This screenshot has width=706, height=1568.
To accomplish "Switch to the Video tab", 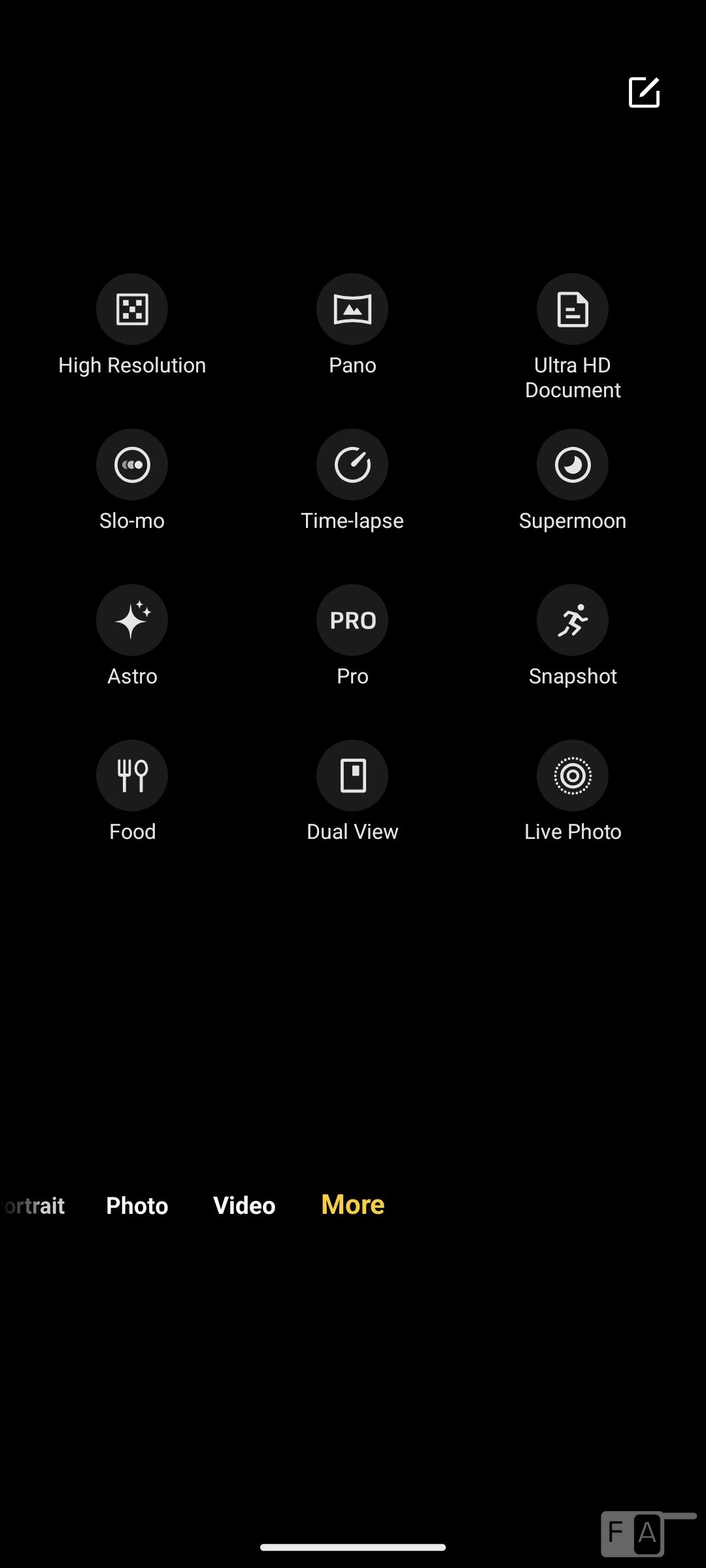I will (x=244, y=1205).
